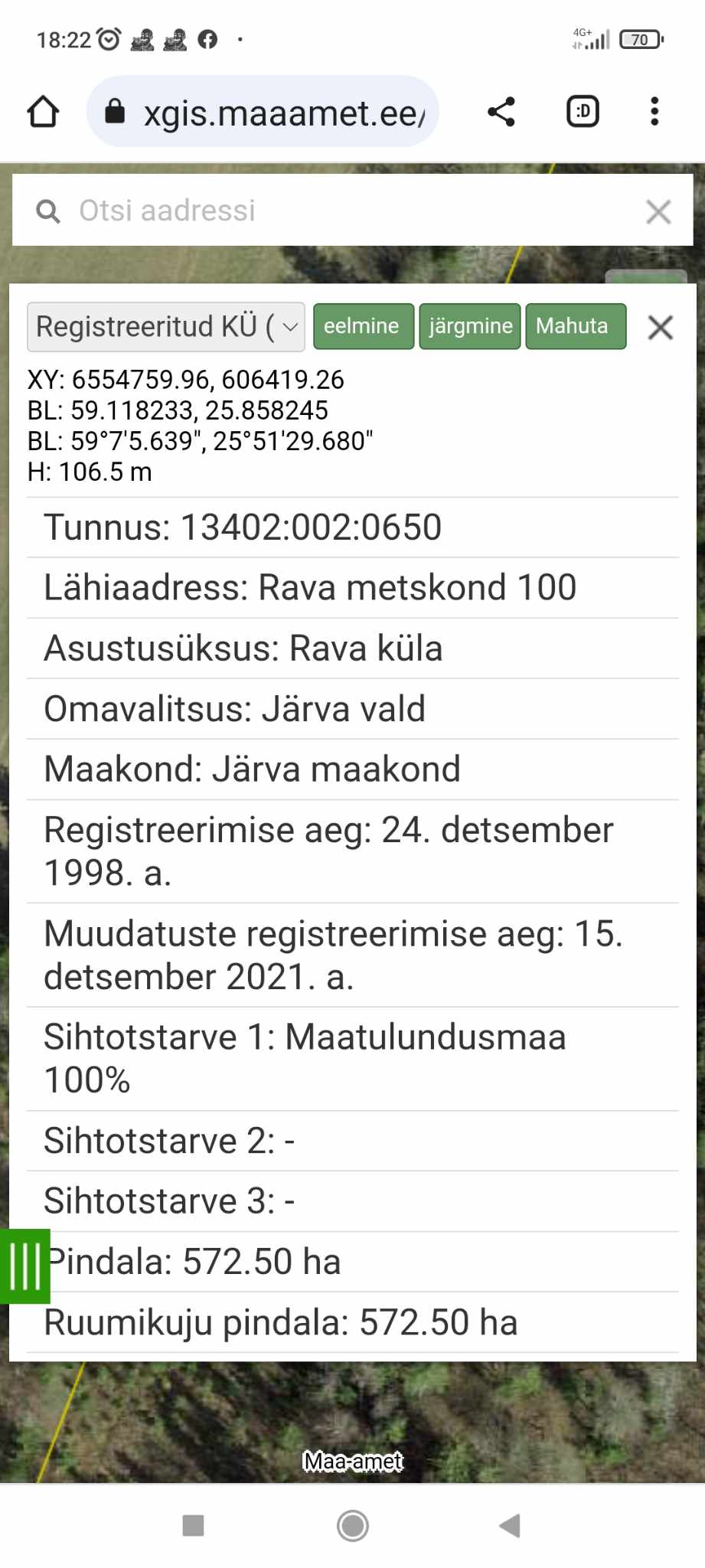
Task: Show the järgmine result
Action: click(470, 326)
